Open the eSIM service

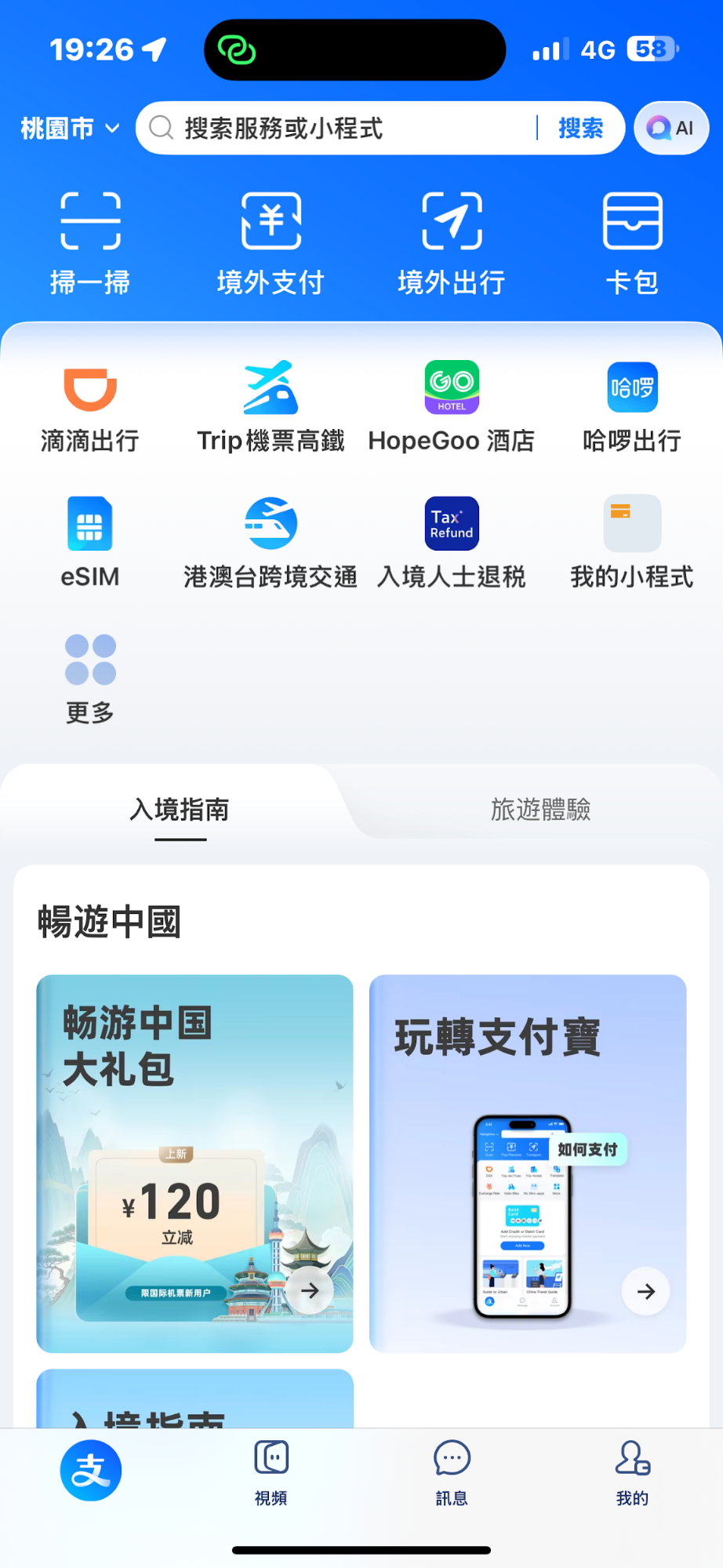[x=89, y=541]
